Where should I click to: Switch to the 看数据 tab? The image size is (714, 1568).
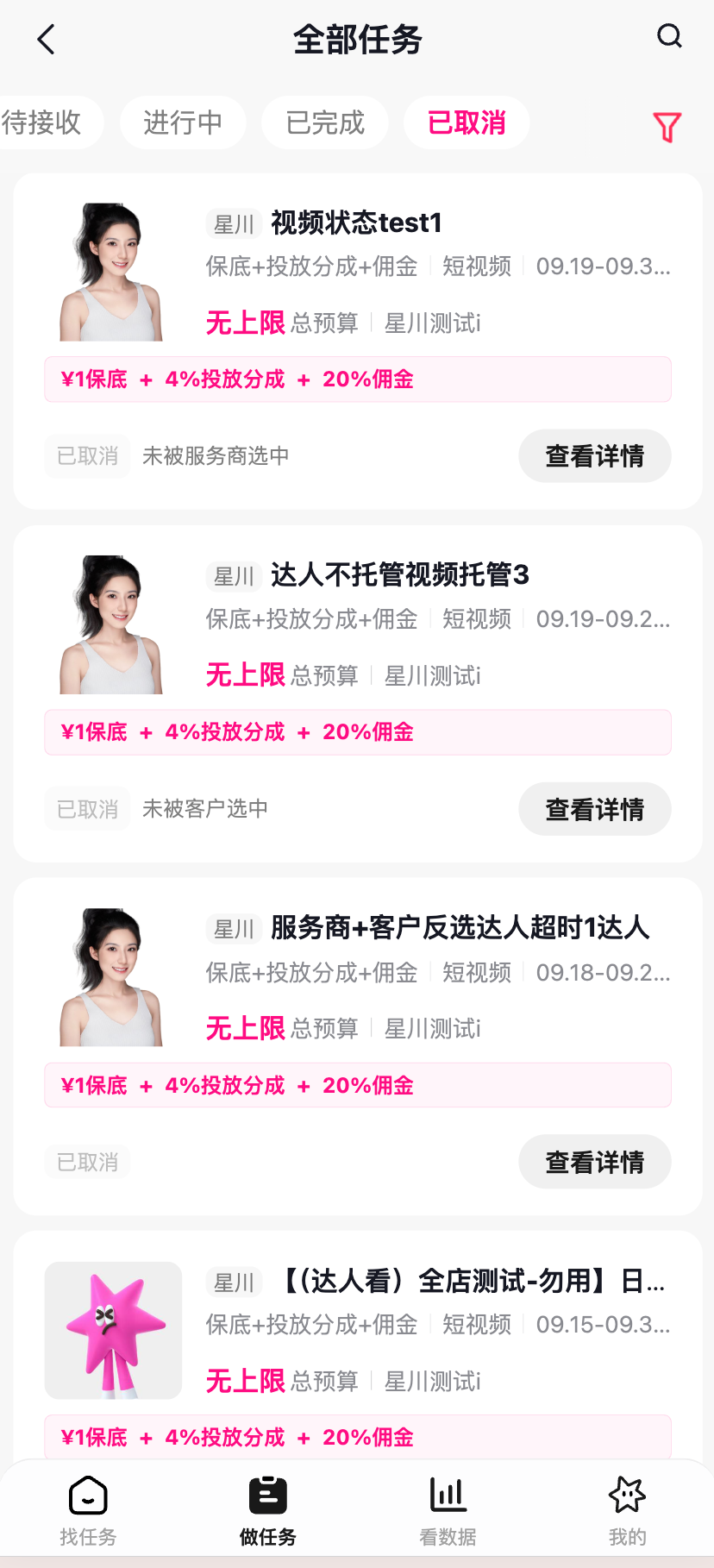[x=448, y=1510]
